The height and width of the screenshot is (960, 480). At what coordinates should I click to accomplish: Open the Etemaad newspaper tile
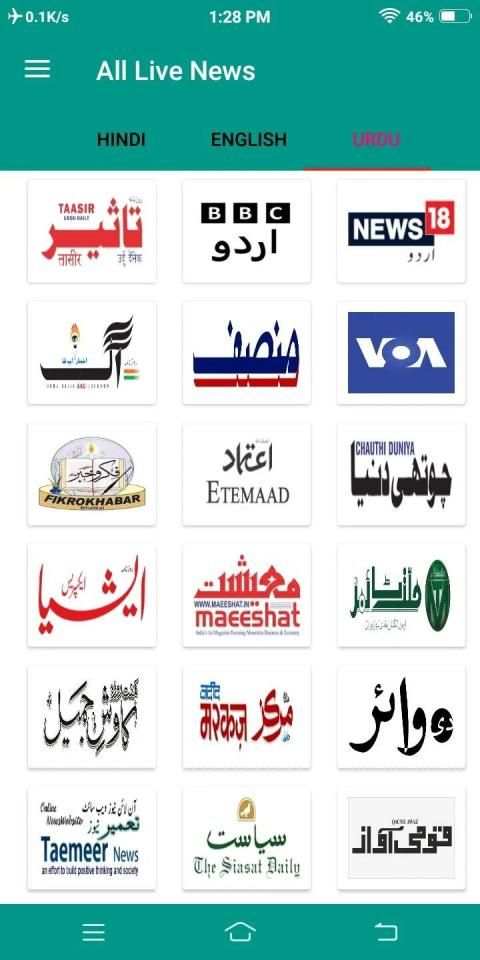pos(246,474)
